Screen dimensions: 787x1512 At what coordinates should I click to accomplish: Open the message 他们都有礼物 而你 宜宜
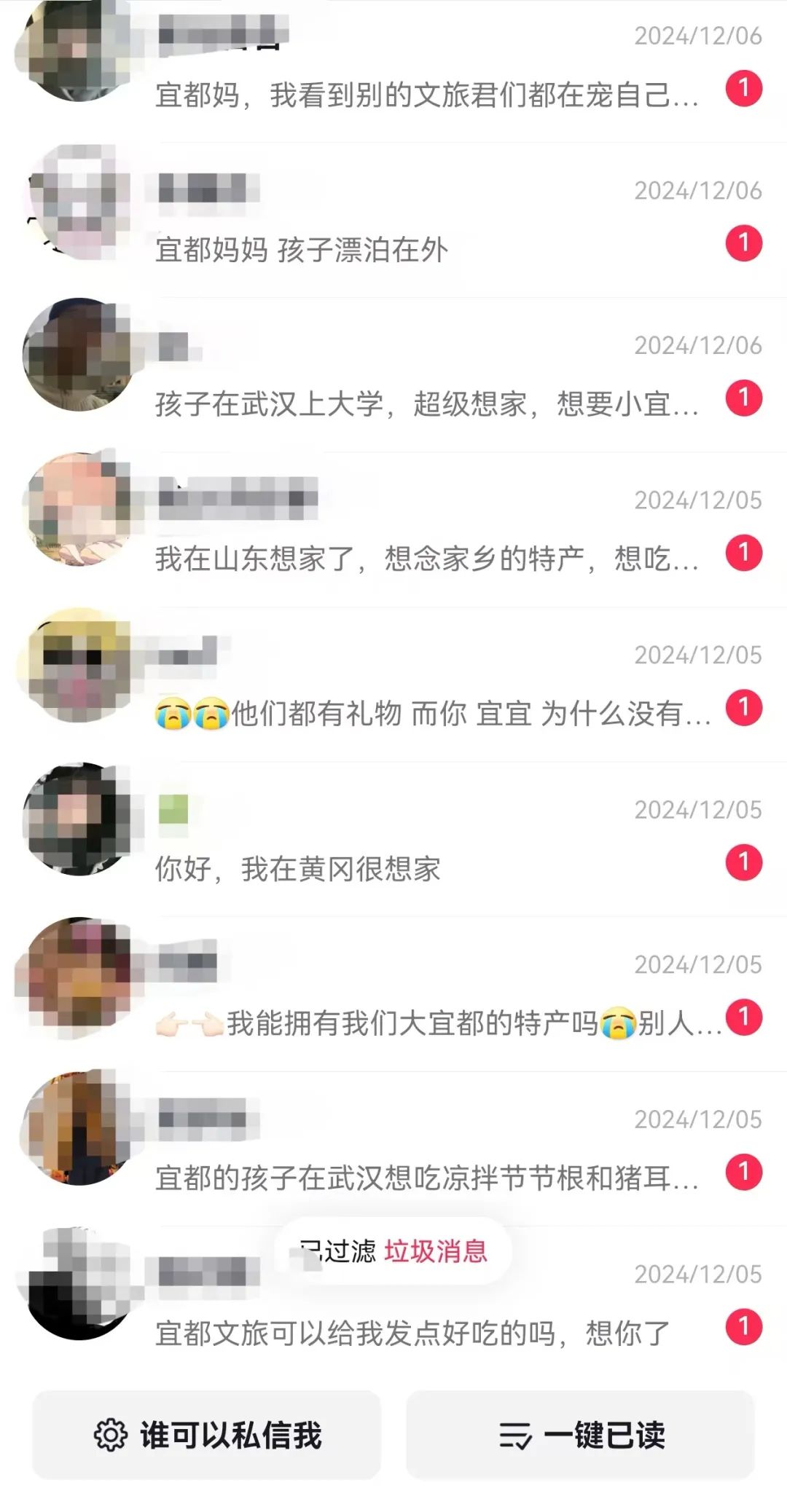434,714
